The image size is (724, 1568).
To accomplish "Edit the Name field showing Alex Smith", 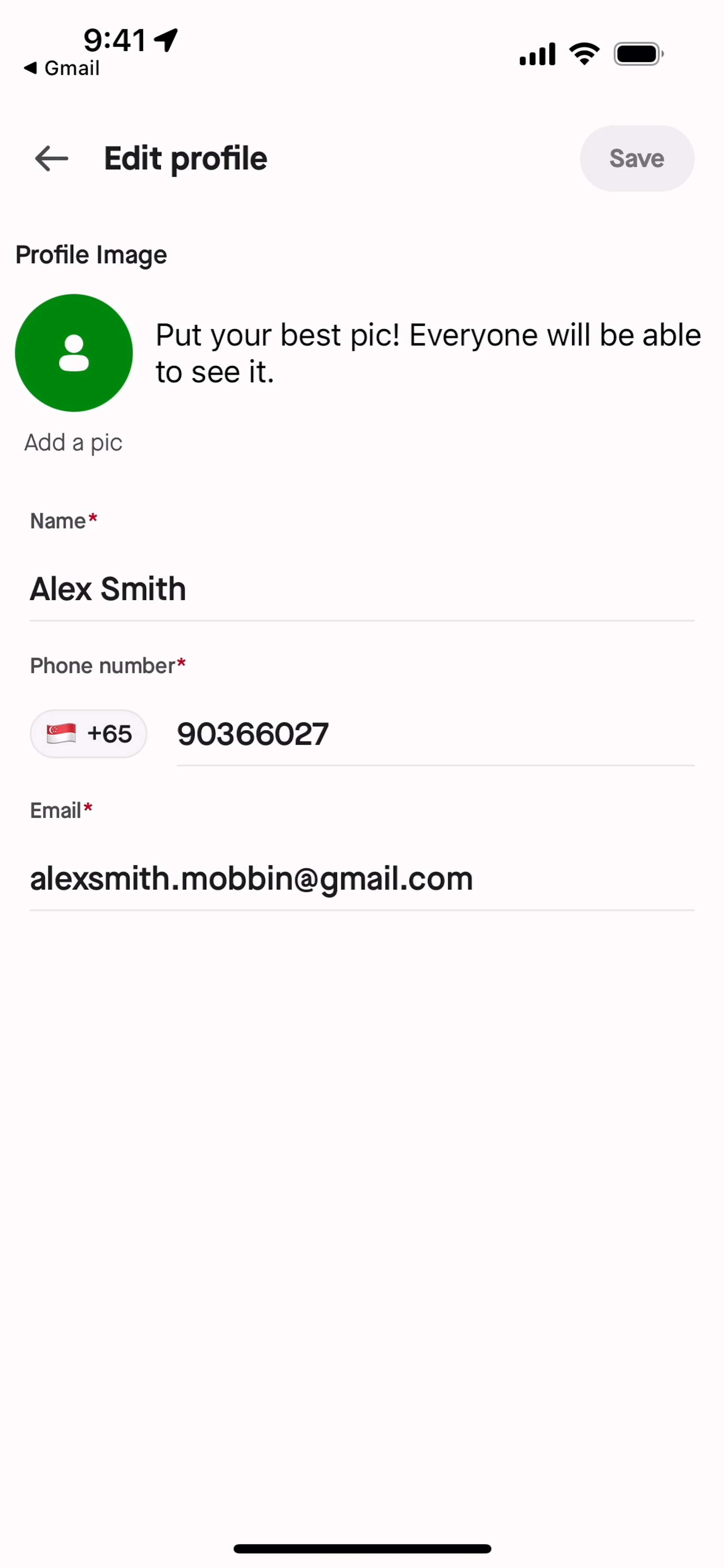I will (x=362, y=589).
